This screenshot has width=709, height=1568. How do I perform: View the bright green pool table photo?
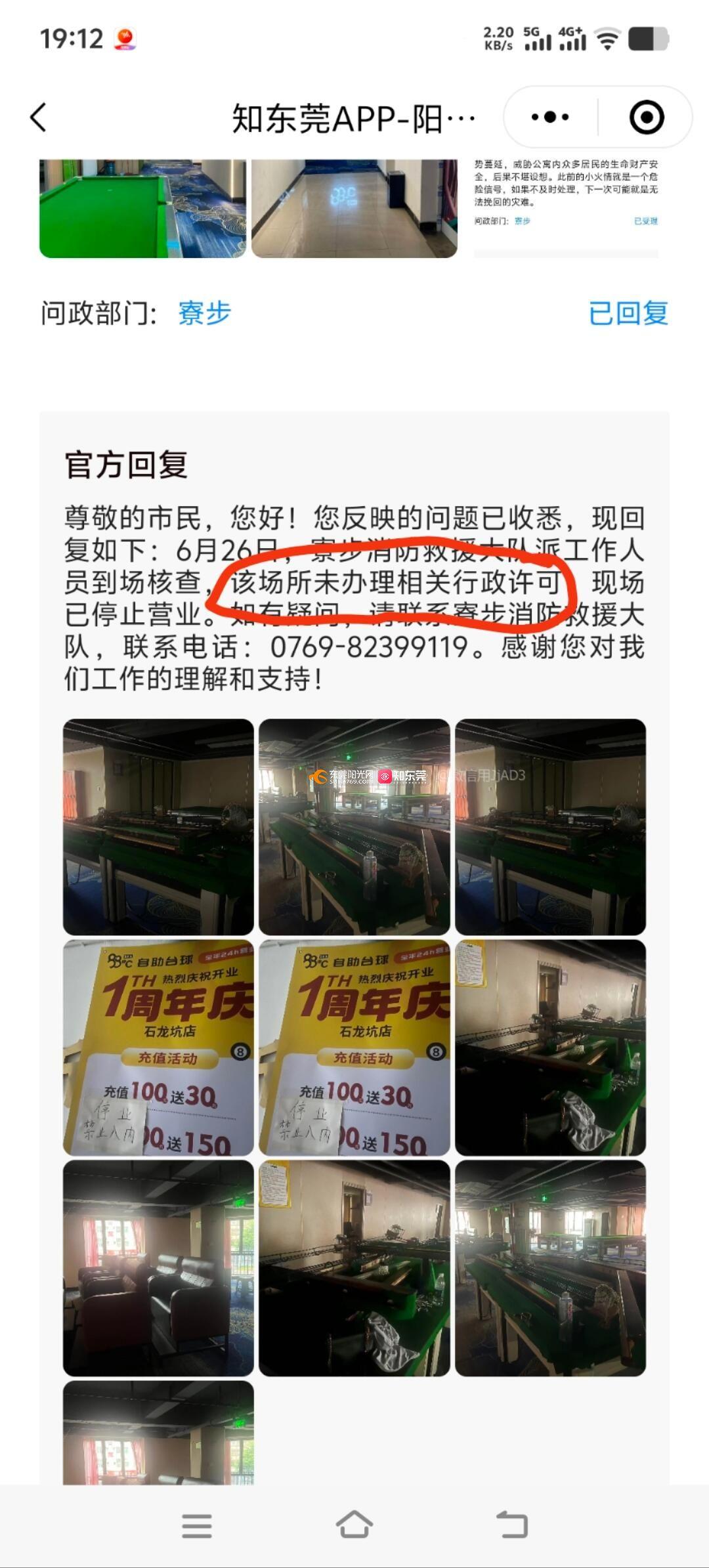point(142,208)
